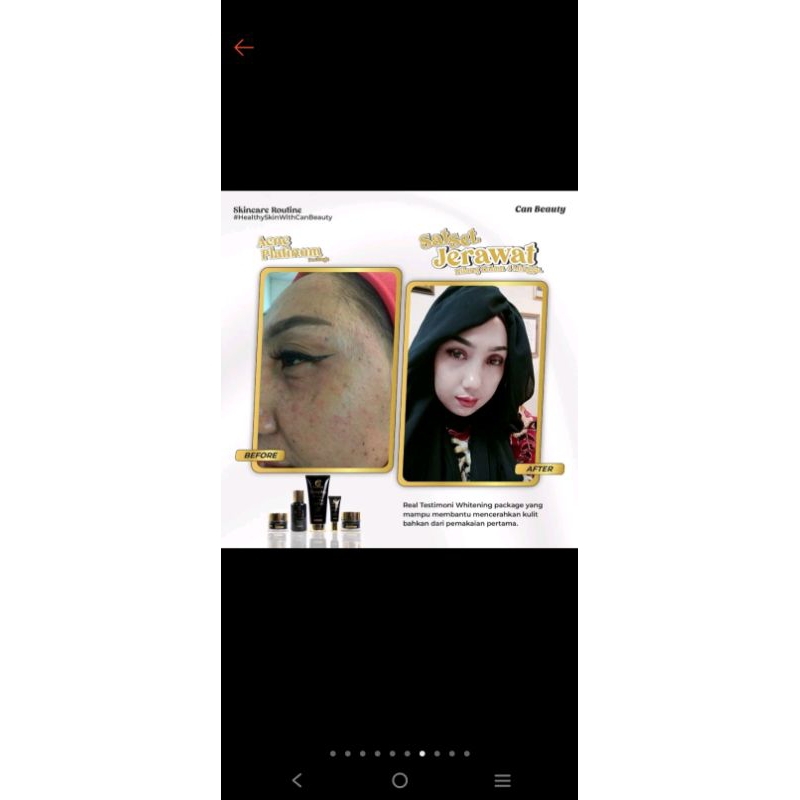Go to the home screen

click(x=400, y=780)
